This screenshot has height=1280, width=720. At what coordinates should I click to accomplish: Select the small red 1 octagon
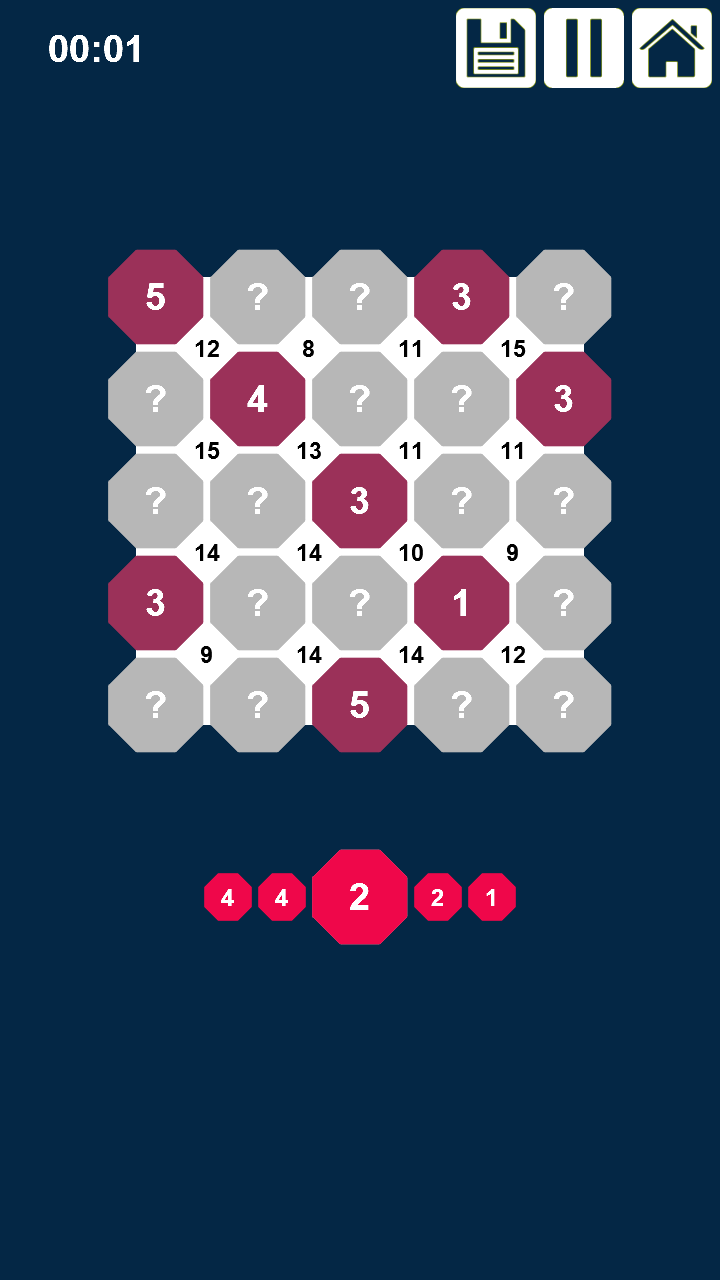coord(491,897)
